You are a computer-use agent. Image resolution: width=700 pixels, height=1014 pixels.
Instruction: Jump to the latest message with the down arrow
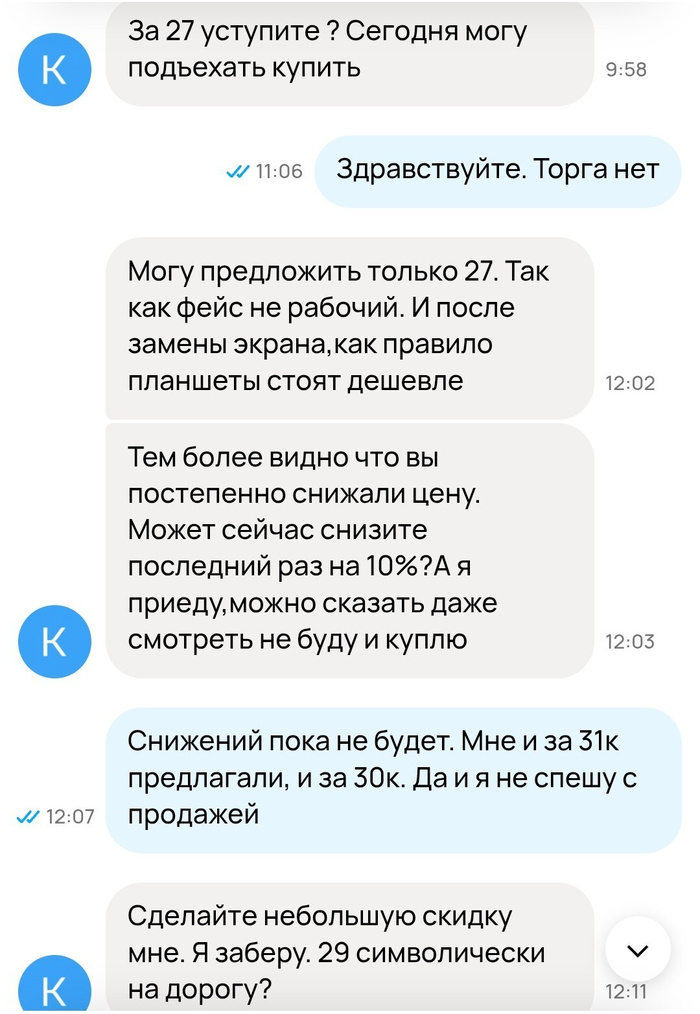pyautogui.click(x=638, y=948)
